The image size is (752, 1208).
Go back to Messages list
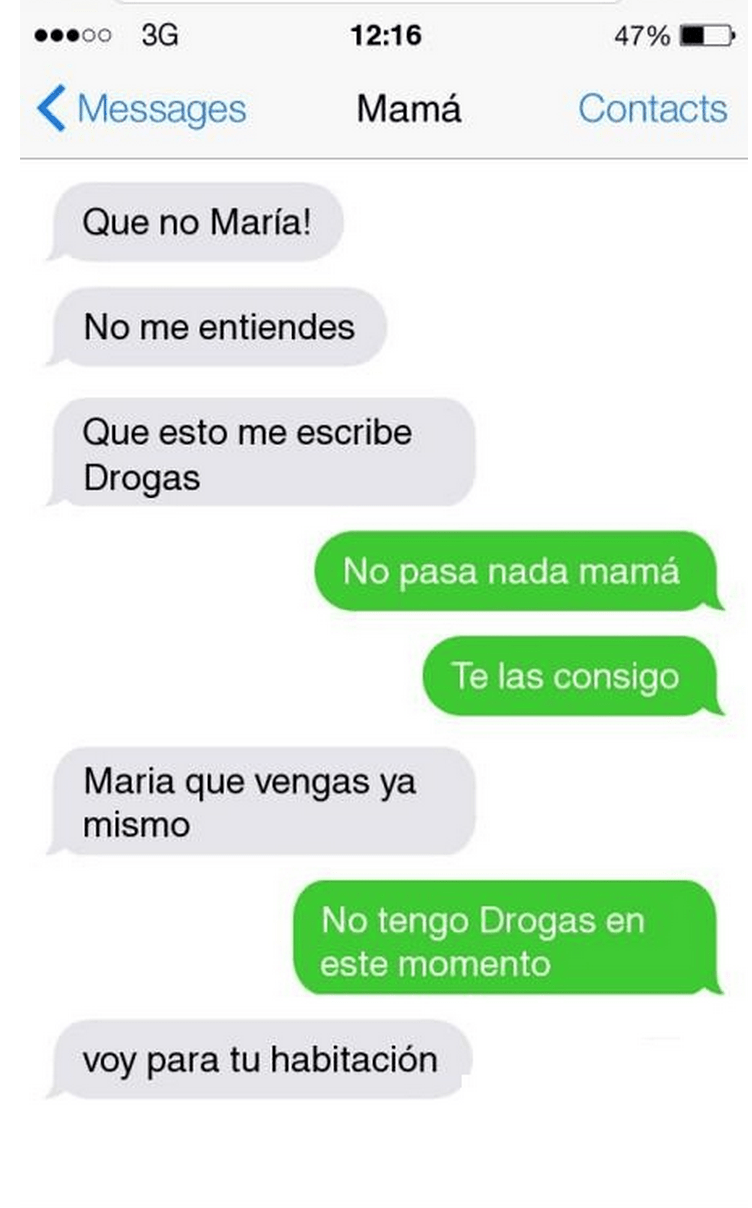click(141, 109)
